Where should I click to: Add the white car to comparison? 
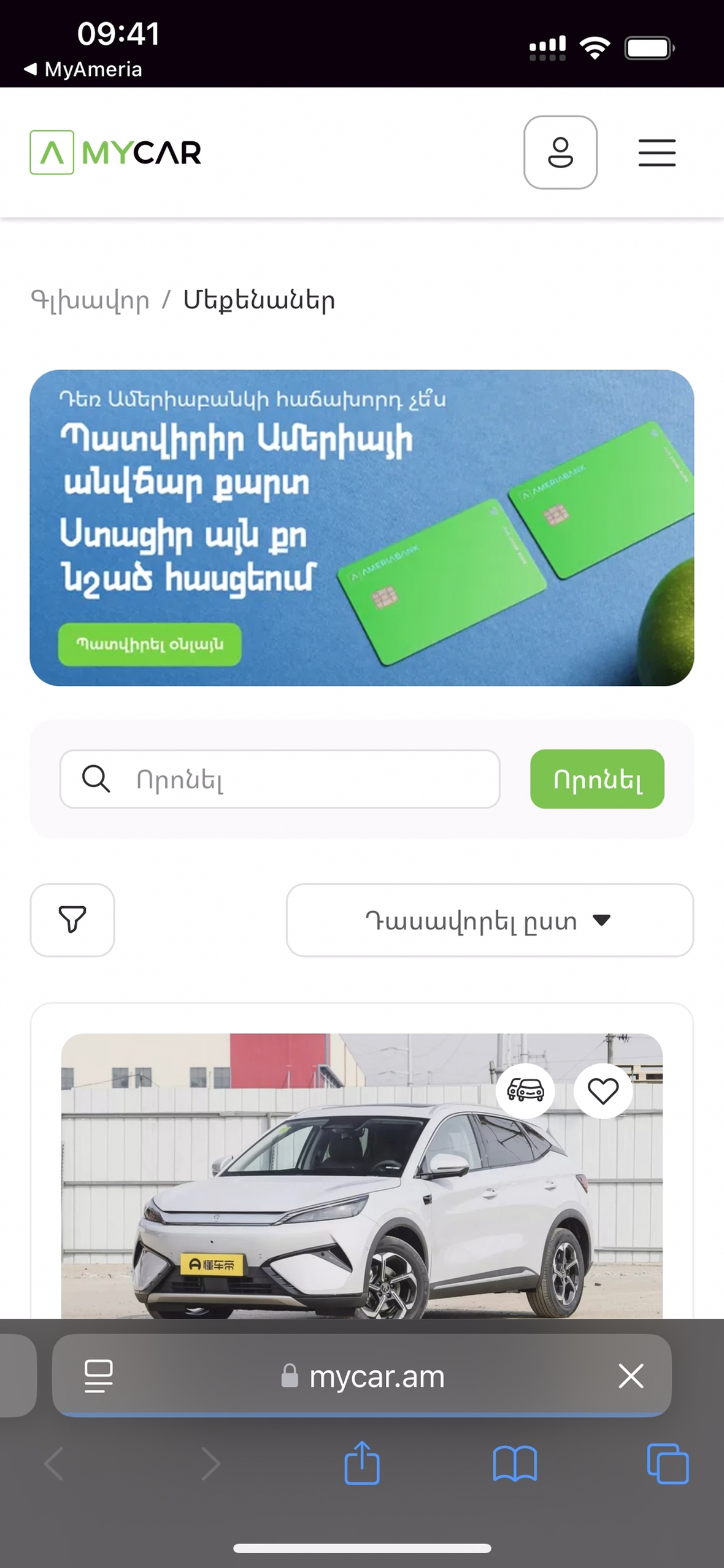click(525, 1090)
